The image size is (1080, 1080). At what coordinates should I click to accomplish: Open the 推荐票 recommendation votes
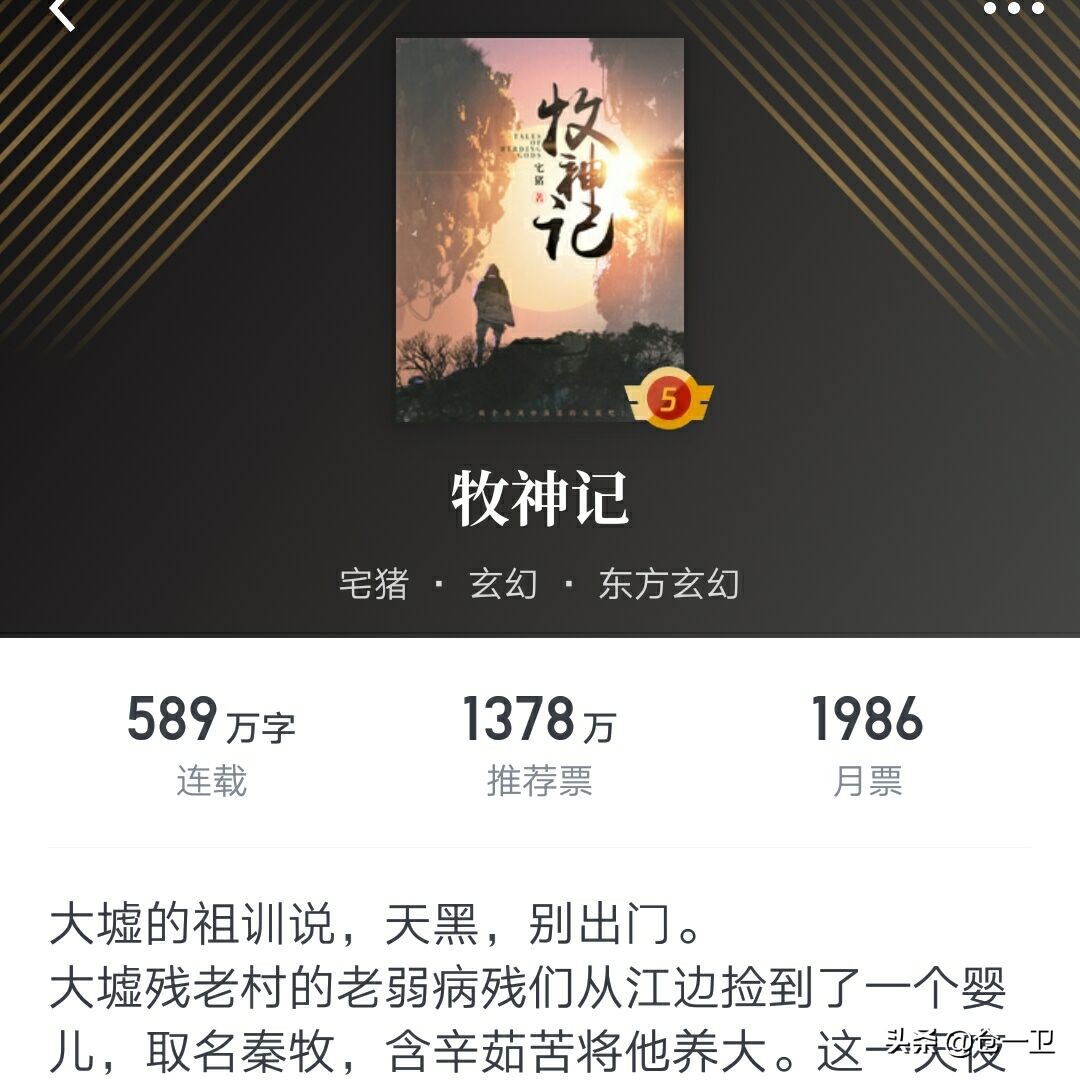(539, 745)
